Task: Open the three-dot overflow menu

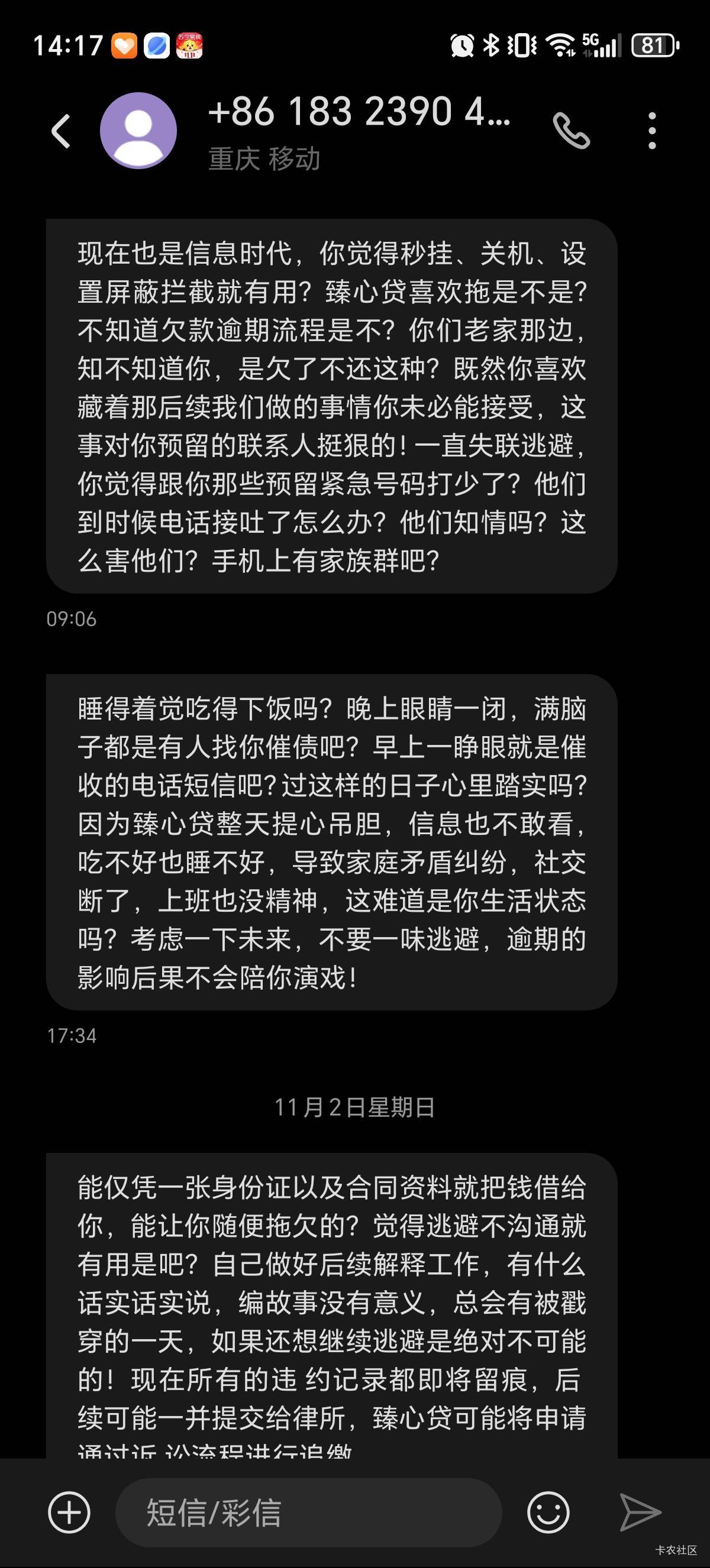Action: coord(652,131)
